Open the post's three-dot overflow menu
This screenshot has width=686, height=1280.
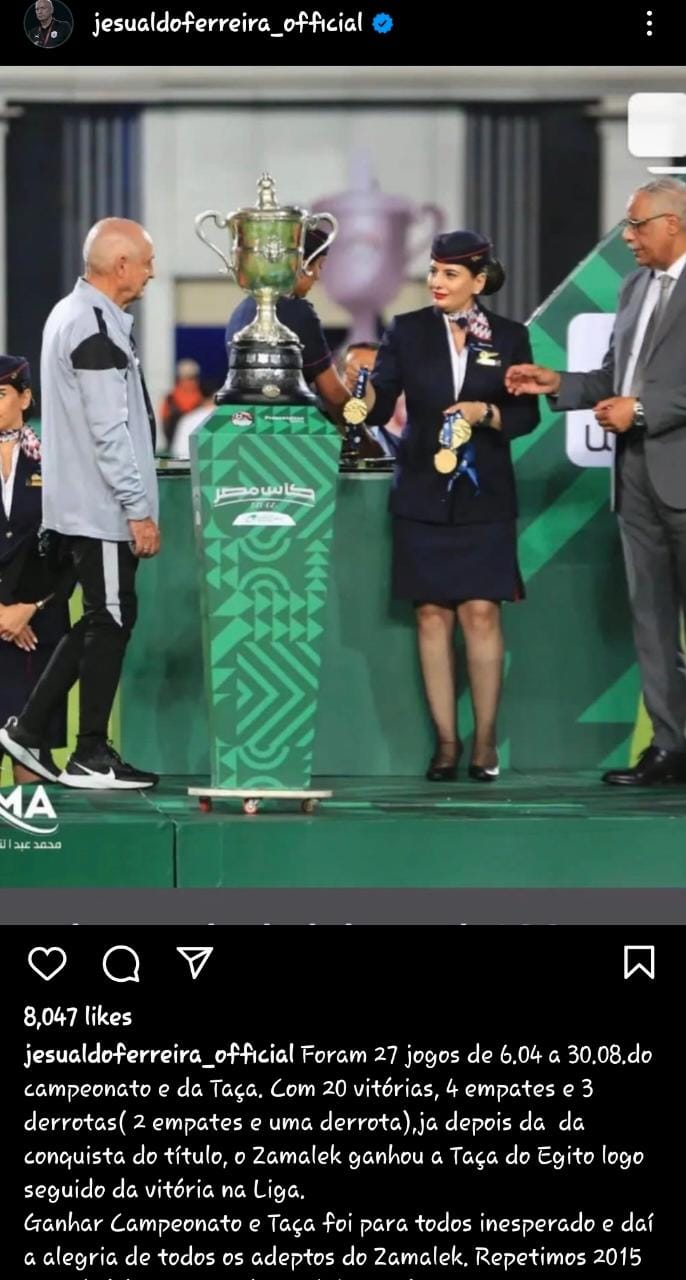pyautogui.click(x=649, y=24)
